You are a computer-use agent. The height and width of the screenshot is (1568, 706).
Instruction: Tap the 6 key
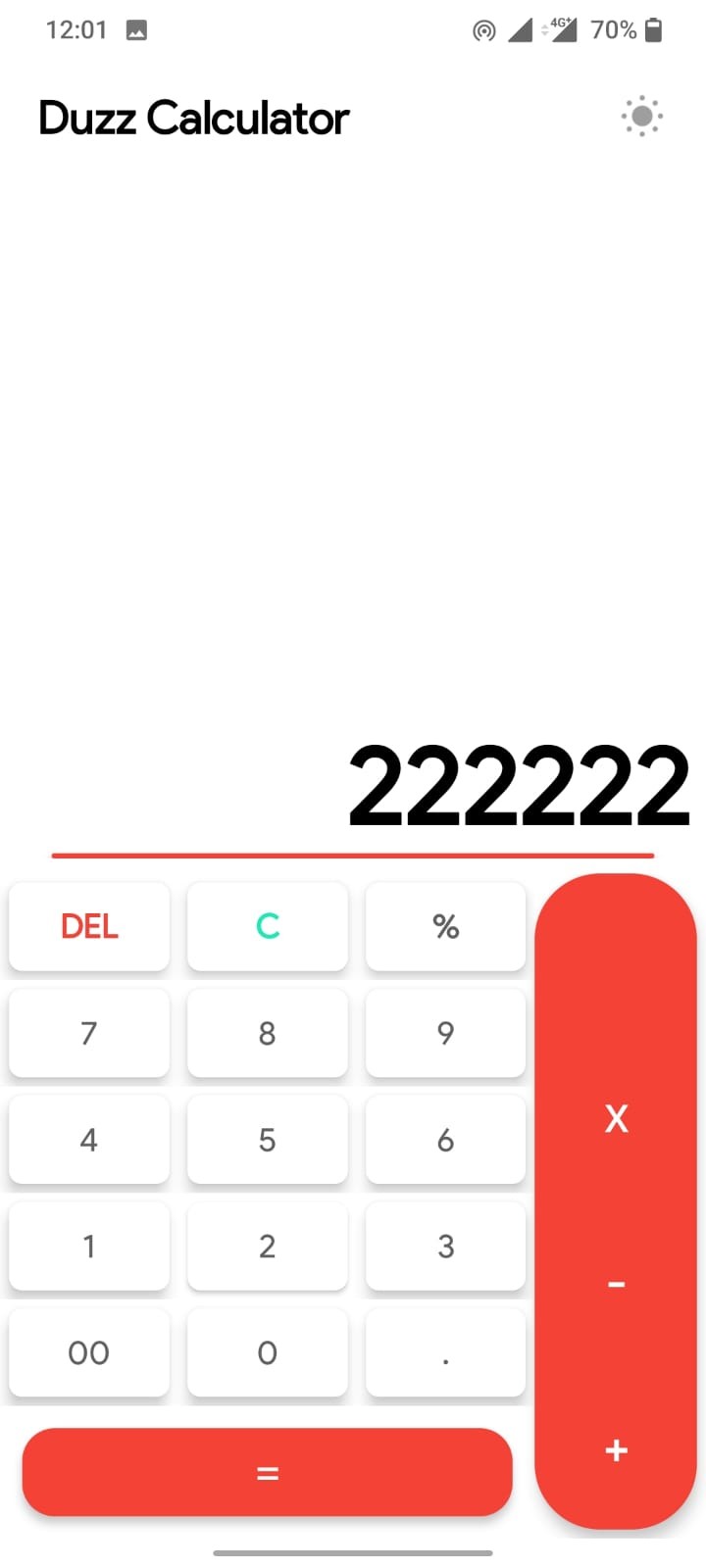pos(446,1140)
